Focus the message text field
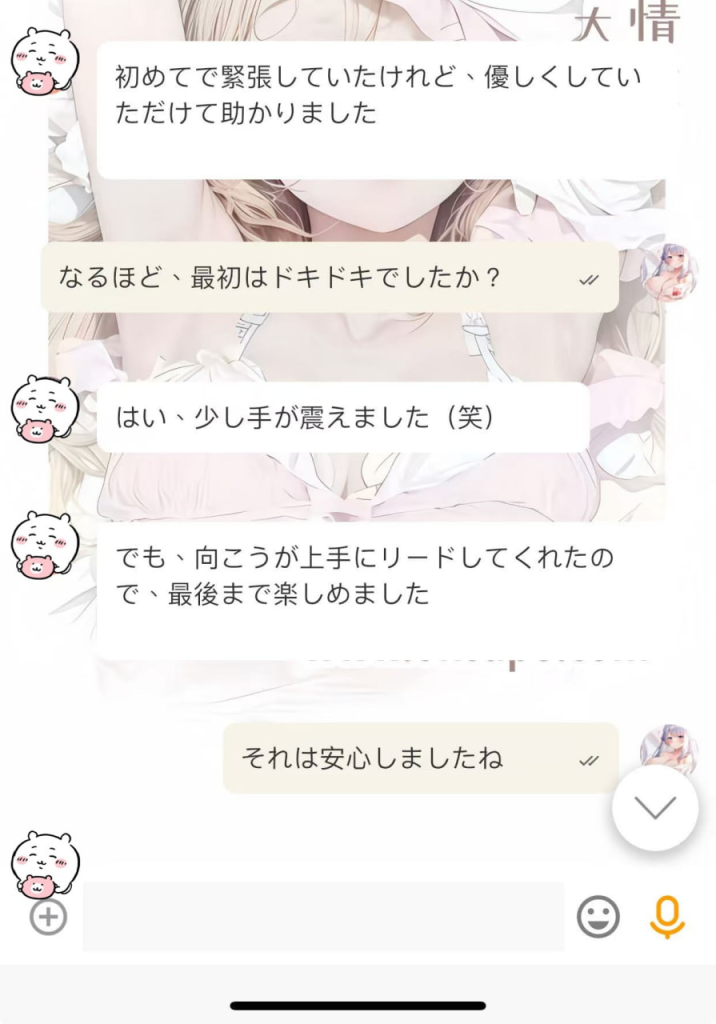The width and height of the screenshot is (716, 1024). tap(323, 916)
